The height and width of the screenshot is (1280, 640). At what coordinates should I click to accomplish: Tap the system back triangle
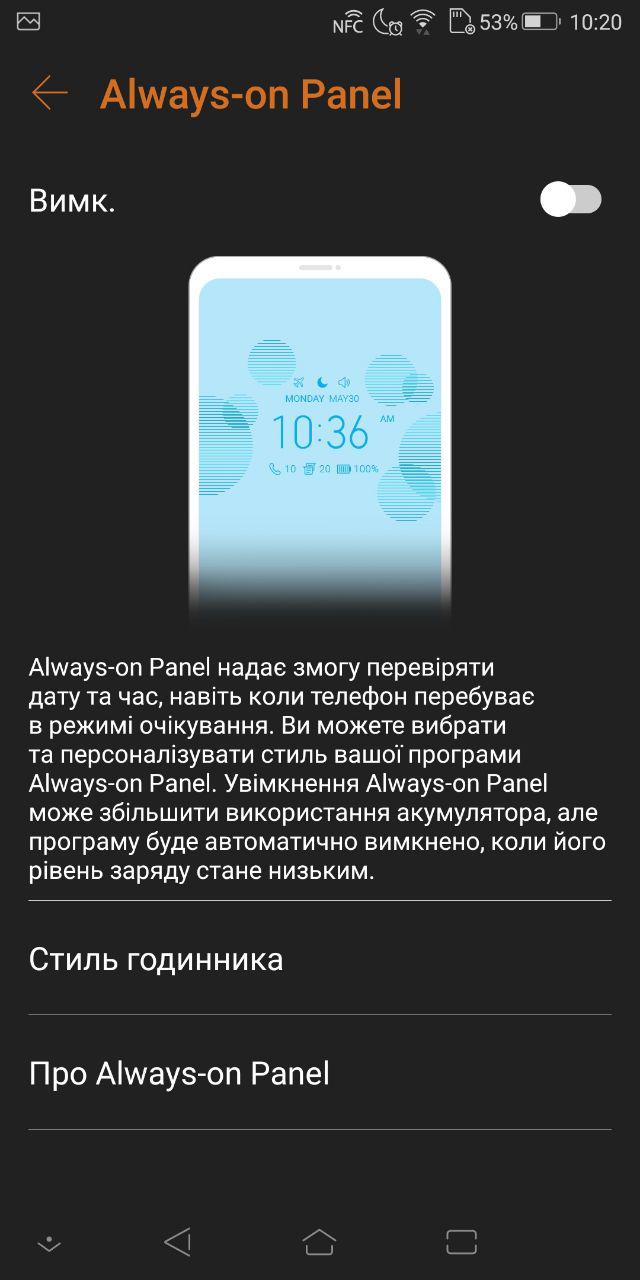(178, 1242)
